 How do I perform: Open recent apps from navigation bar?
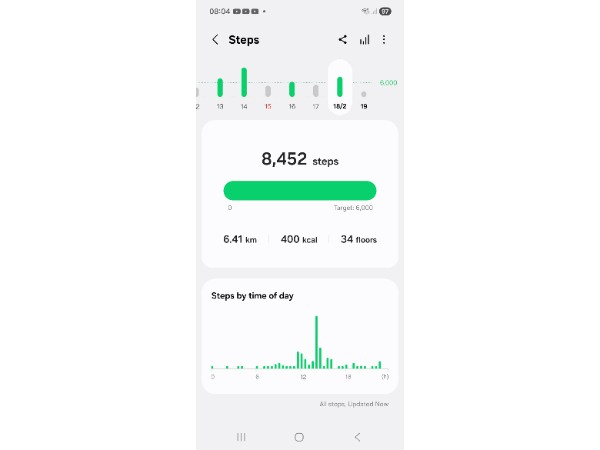click(241, 437)
